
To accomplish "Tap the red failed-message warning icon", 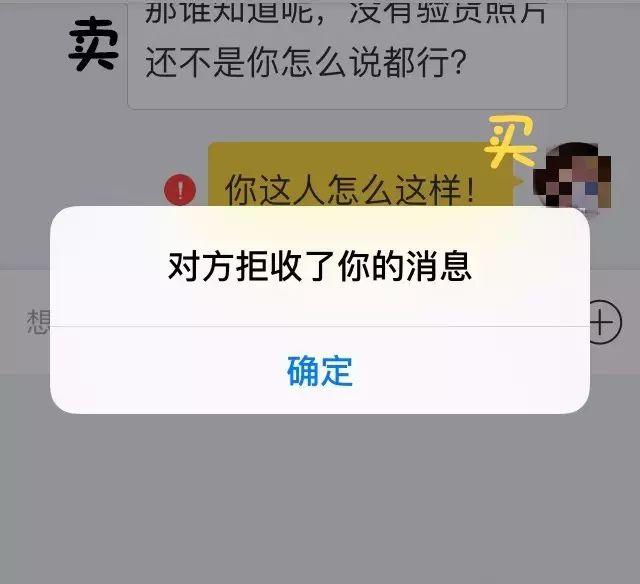I will pyautogui.click(x=181, y=189).
